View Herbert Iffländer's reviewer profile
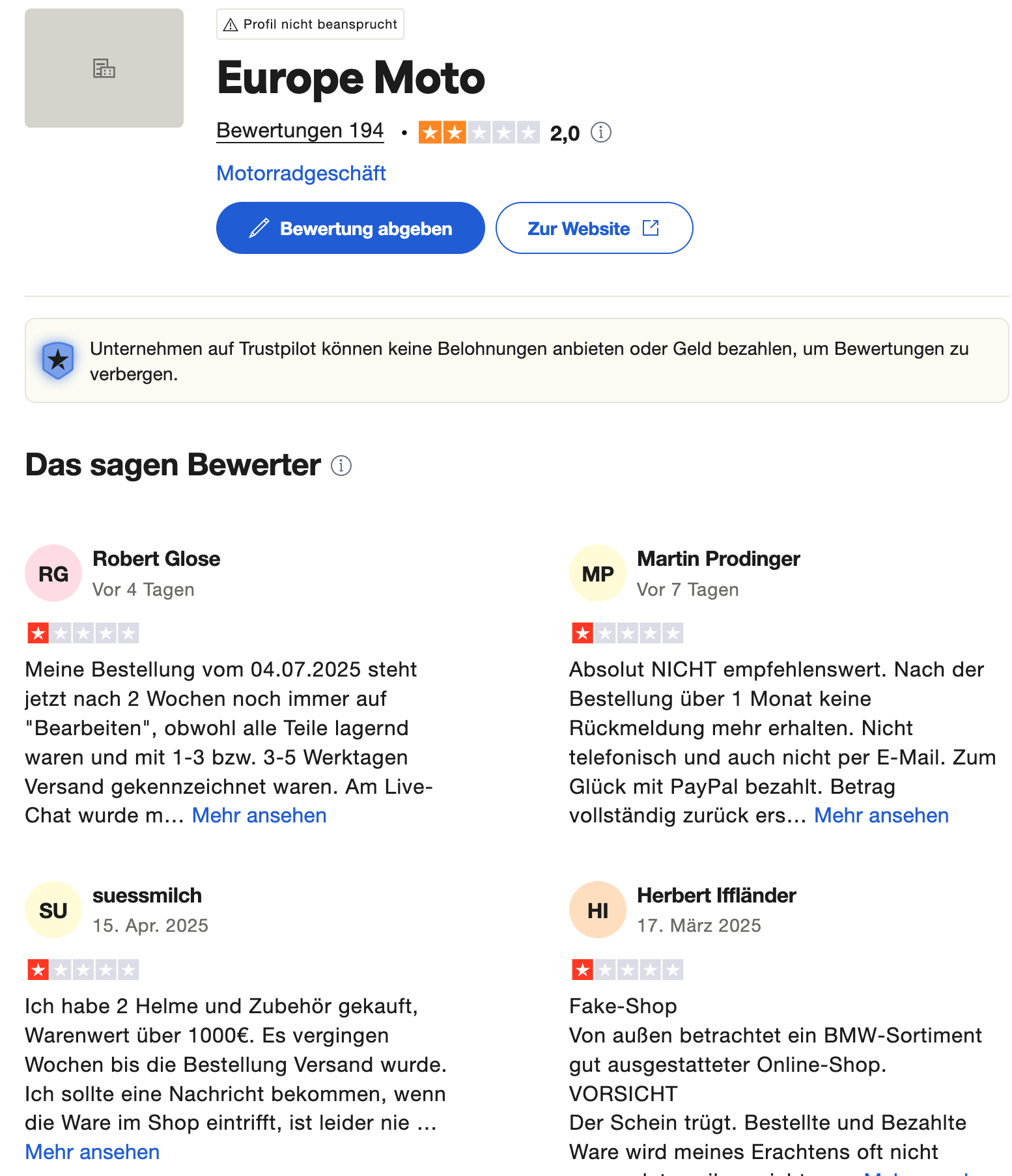The width and height of the screenshot is (1012, 1176). [x=716, y=895]
